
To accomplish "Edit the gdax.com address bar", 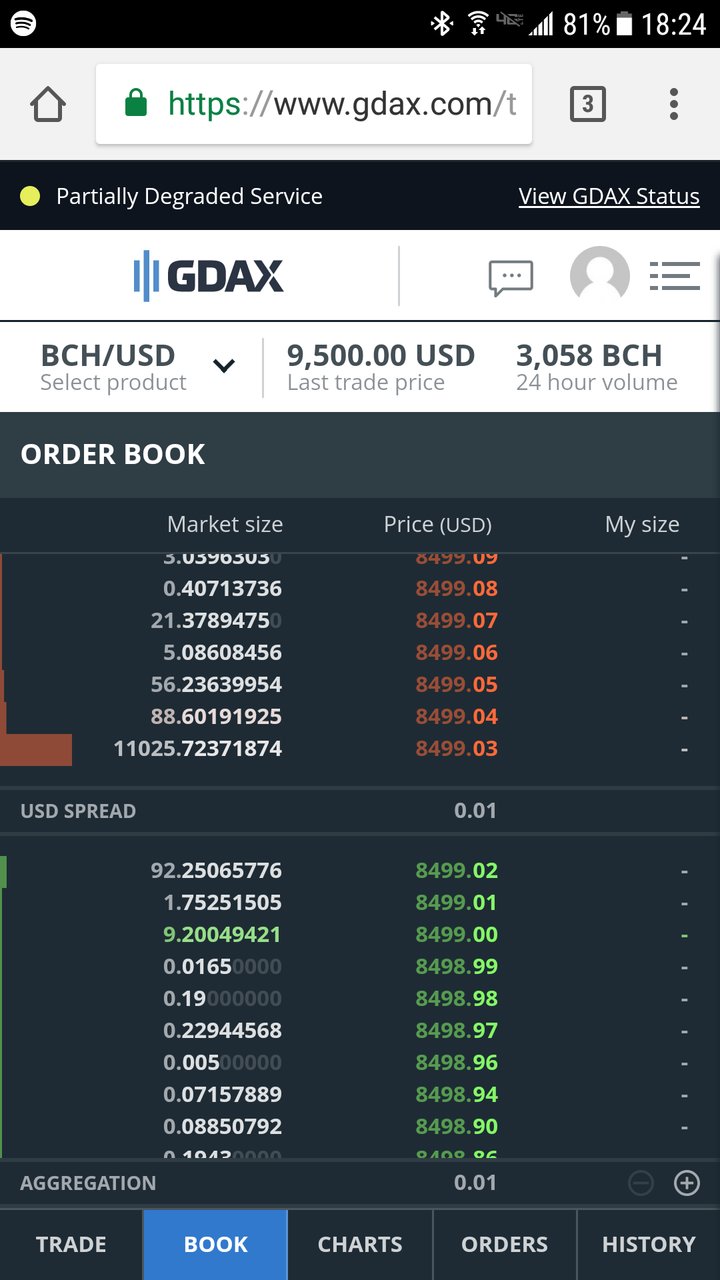I will 314,104.
